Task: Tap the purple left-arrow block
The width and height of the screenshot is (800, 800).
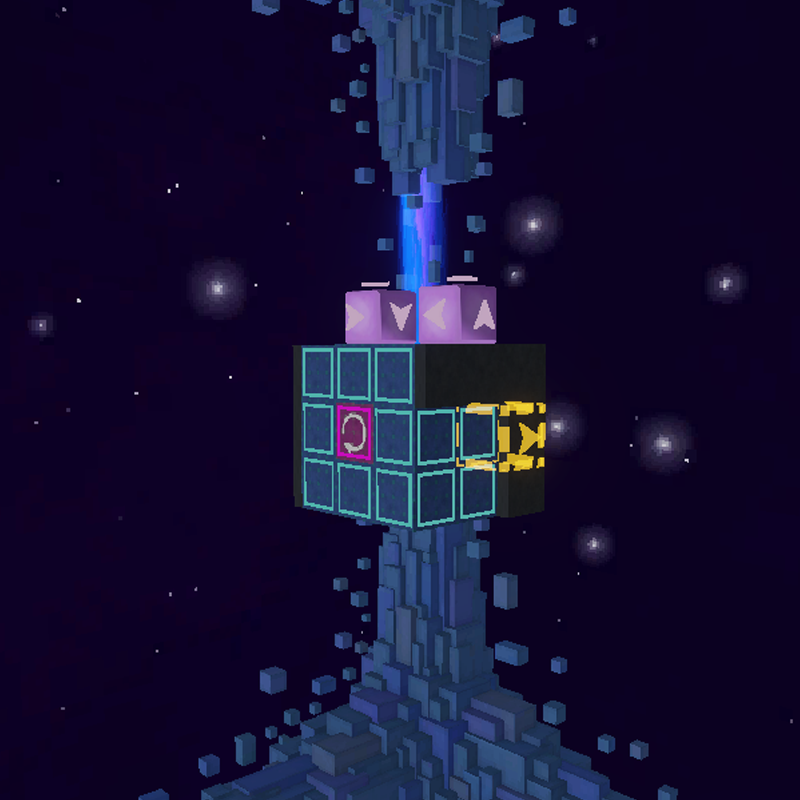Action: click(x=437, y=318)
